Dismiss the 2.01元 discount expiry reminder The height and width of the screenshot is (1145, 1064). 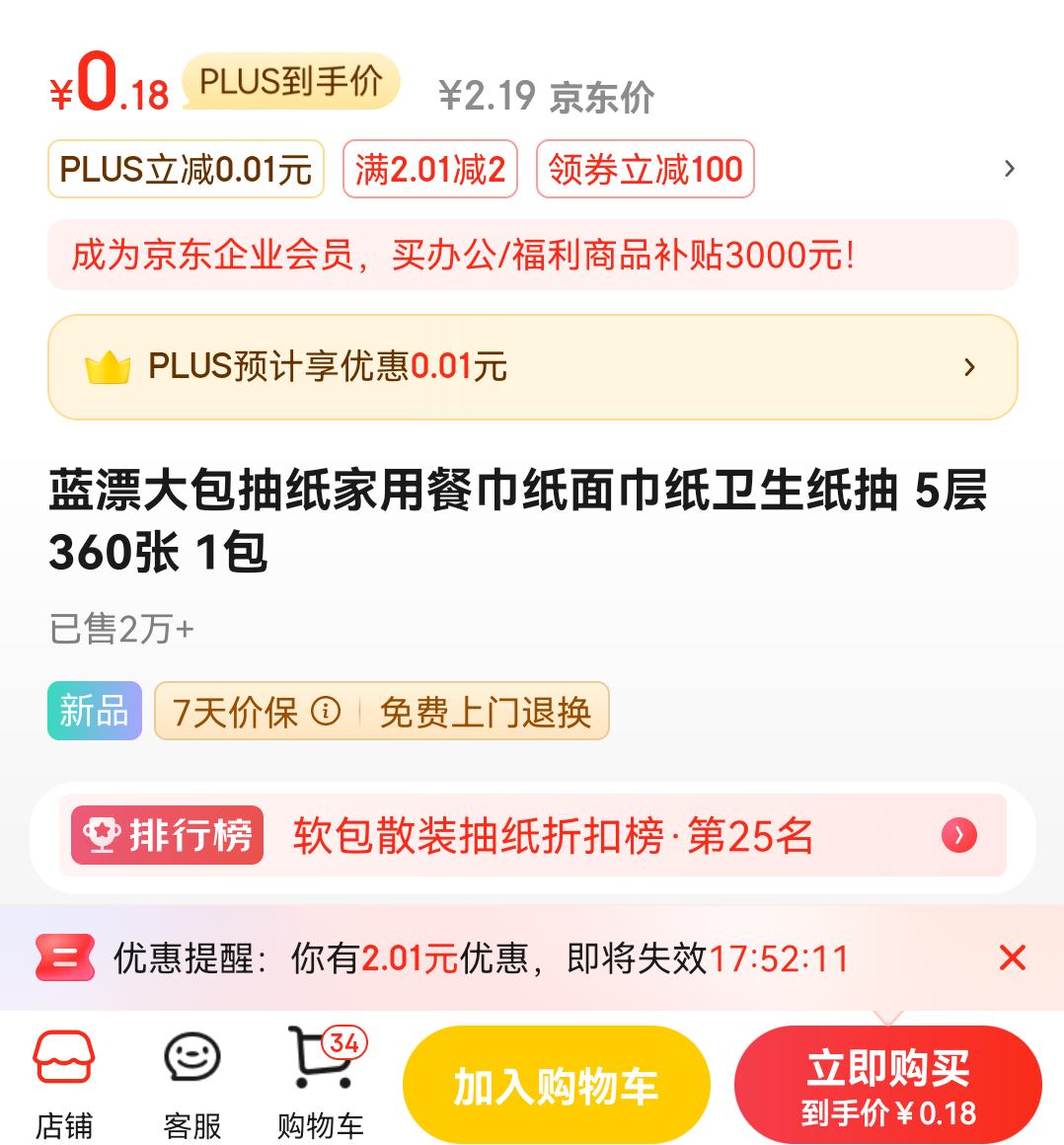(1013, 957)
